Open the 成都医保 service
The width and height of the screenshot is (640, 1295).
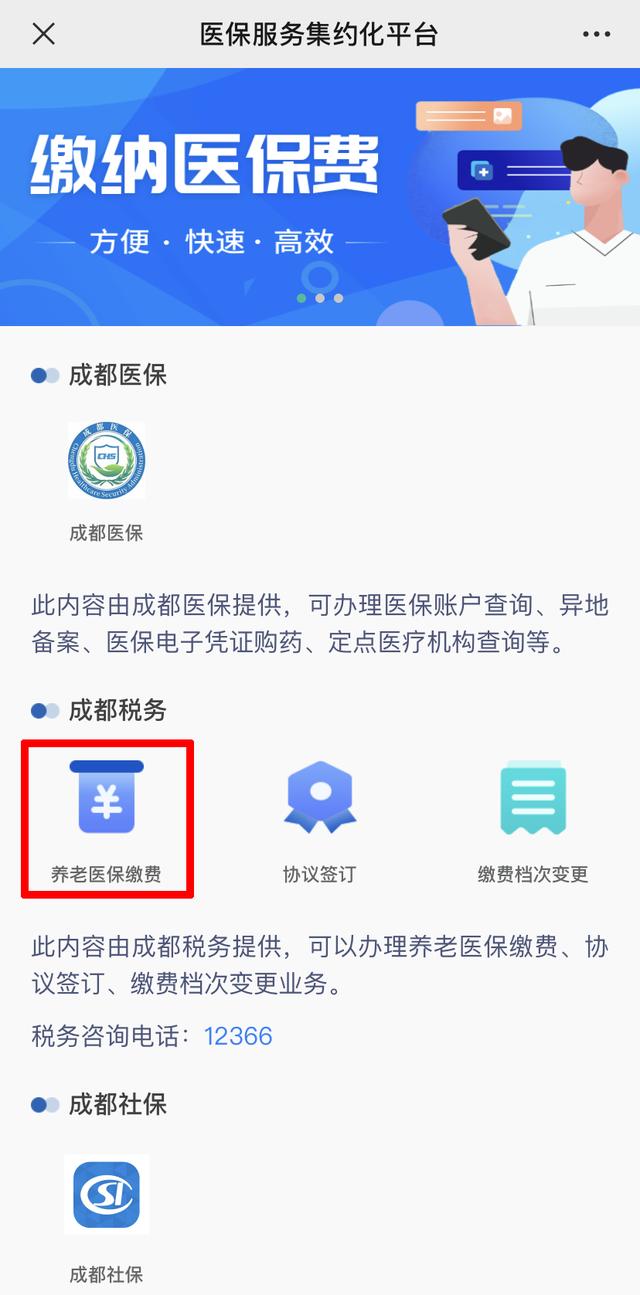[106, 462]
